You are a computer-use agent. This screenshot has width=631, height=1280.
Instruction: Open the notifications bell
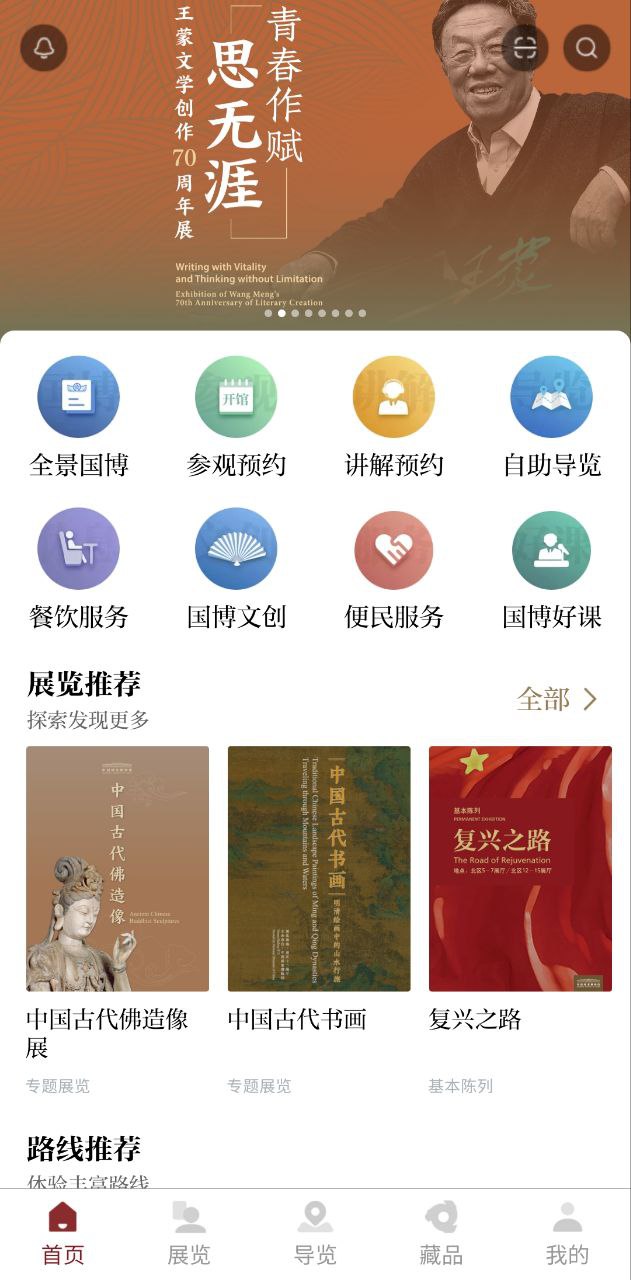pyautogui.click(x=43, y=48)
